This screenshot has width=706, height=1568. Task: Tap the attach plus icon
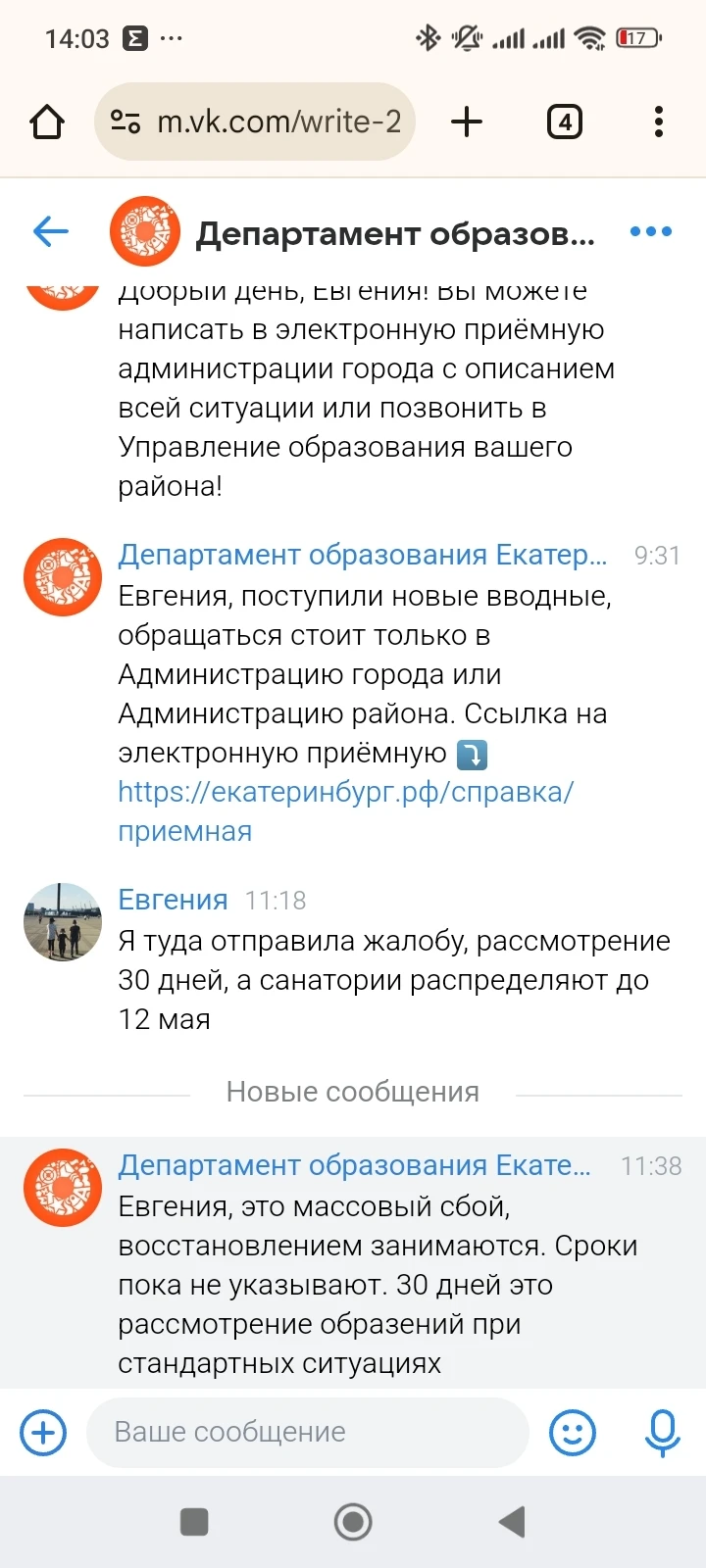click(43, 1433)
